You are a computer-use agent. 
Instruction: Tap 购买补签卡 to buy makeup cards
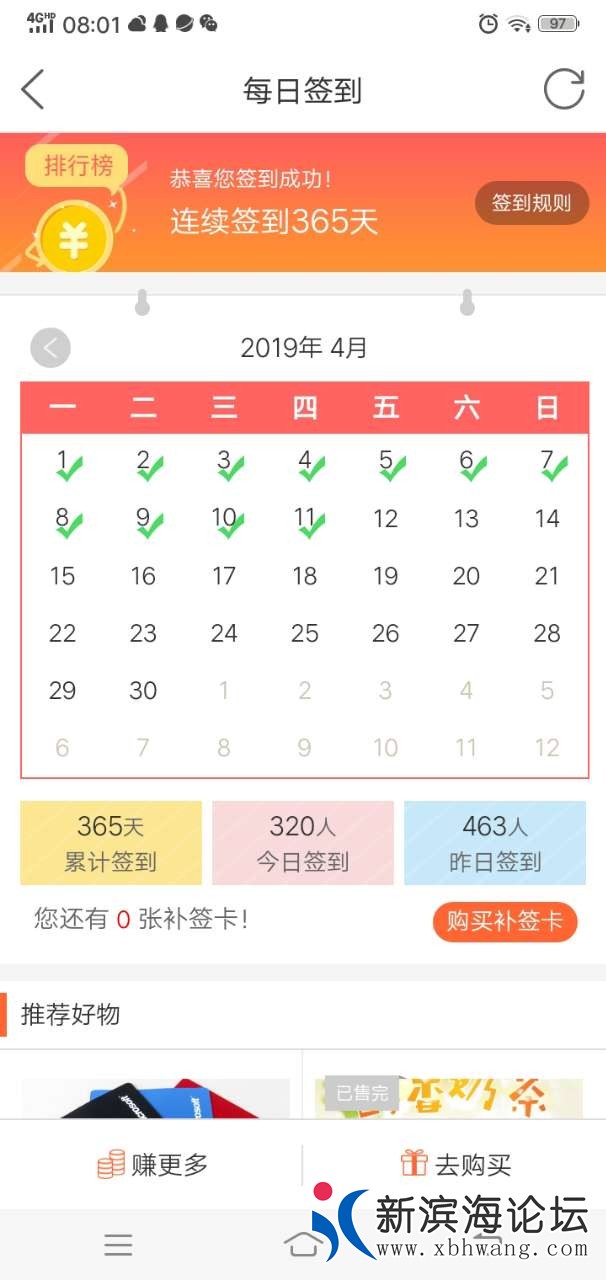click(x=505, y=921)
